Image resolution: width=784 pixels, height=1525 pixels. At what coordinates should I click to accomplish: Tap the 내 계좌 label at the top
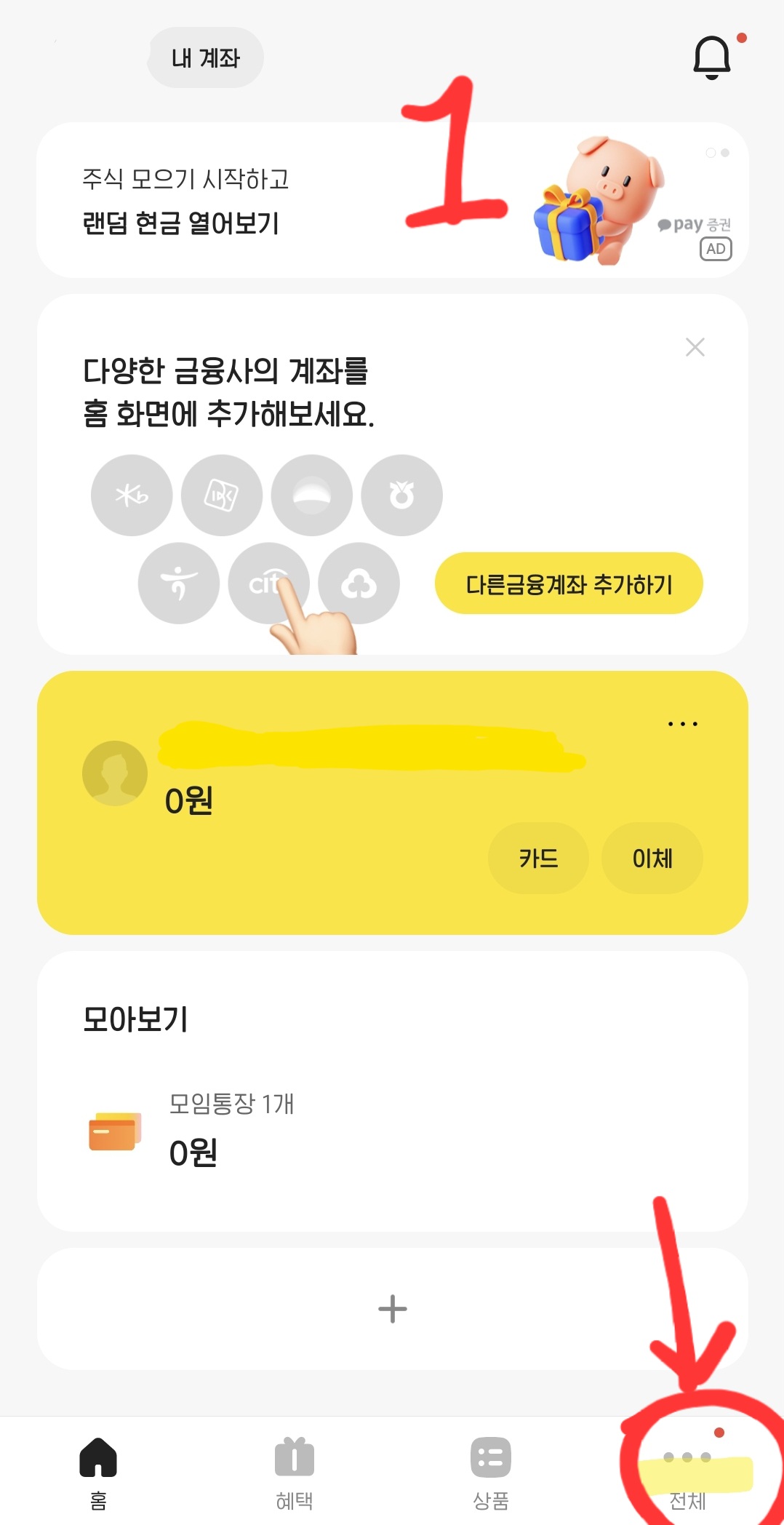[x=204, y=57]
